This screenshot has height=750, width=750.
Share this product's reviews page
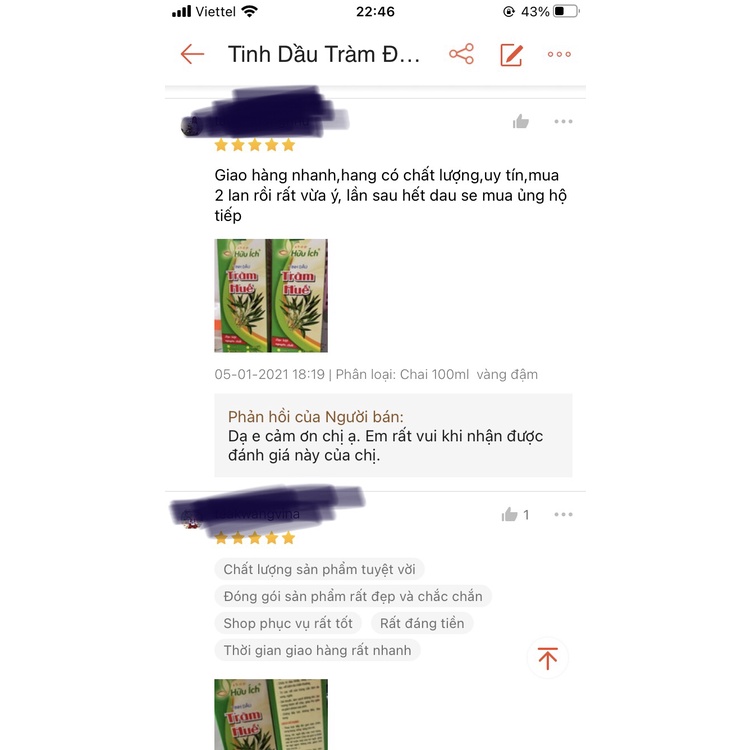[461, 54]
